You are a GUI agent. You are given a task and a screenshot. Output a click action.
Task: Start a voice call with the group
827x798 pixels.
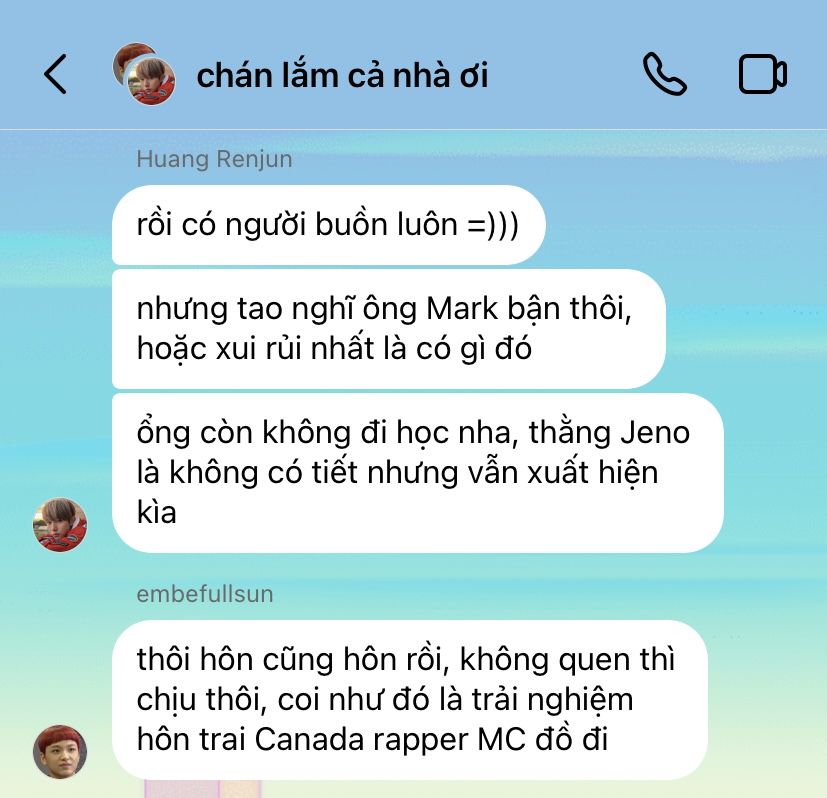pyautogui.click(x=665, y=74)
